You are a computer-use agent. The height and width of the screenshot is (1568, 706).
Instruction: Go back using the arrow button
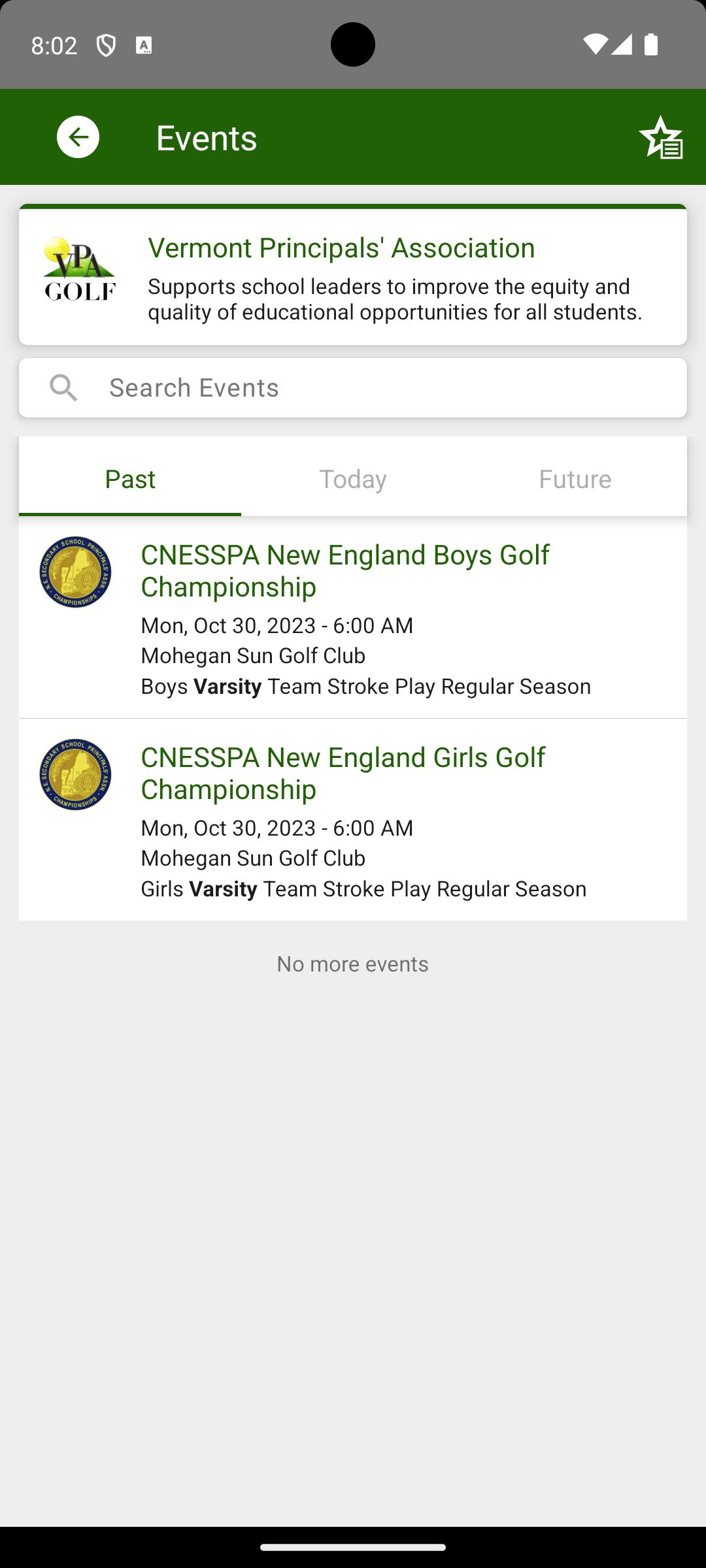[x=78, y=137]
